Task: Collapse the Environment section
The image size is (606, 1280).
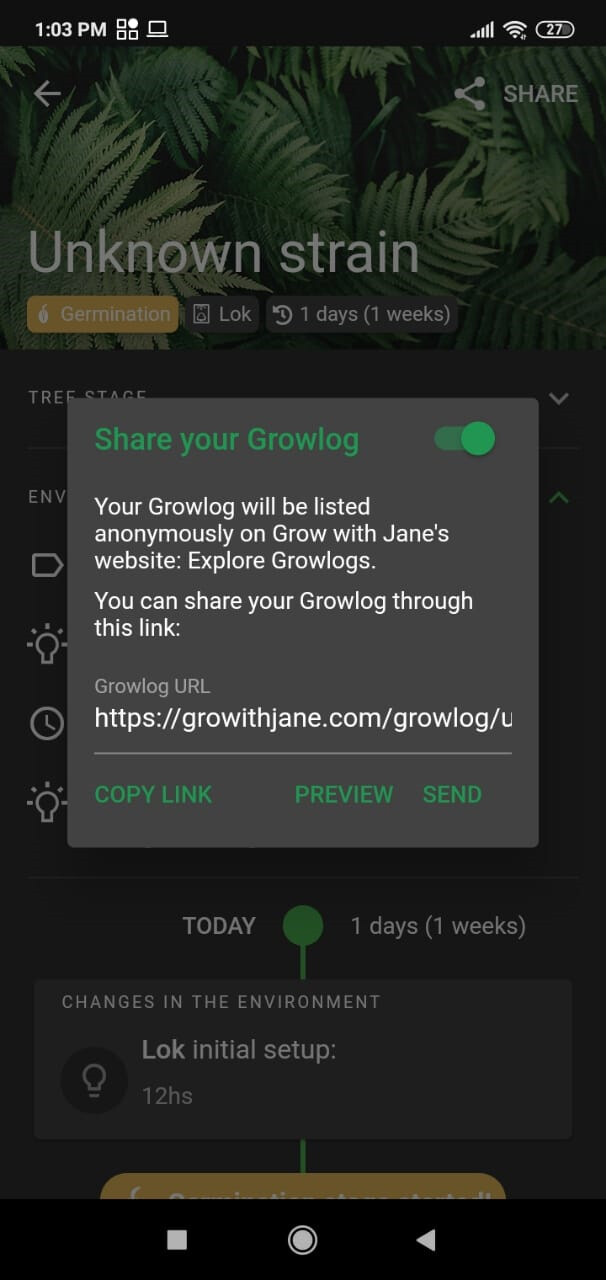Action: [x=559, y=497]
